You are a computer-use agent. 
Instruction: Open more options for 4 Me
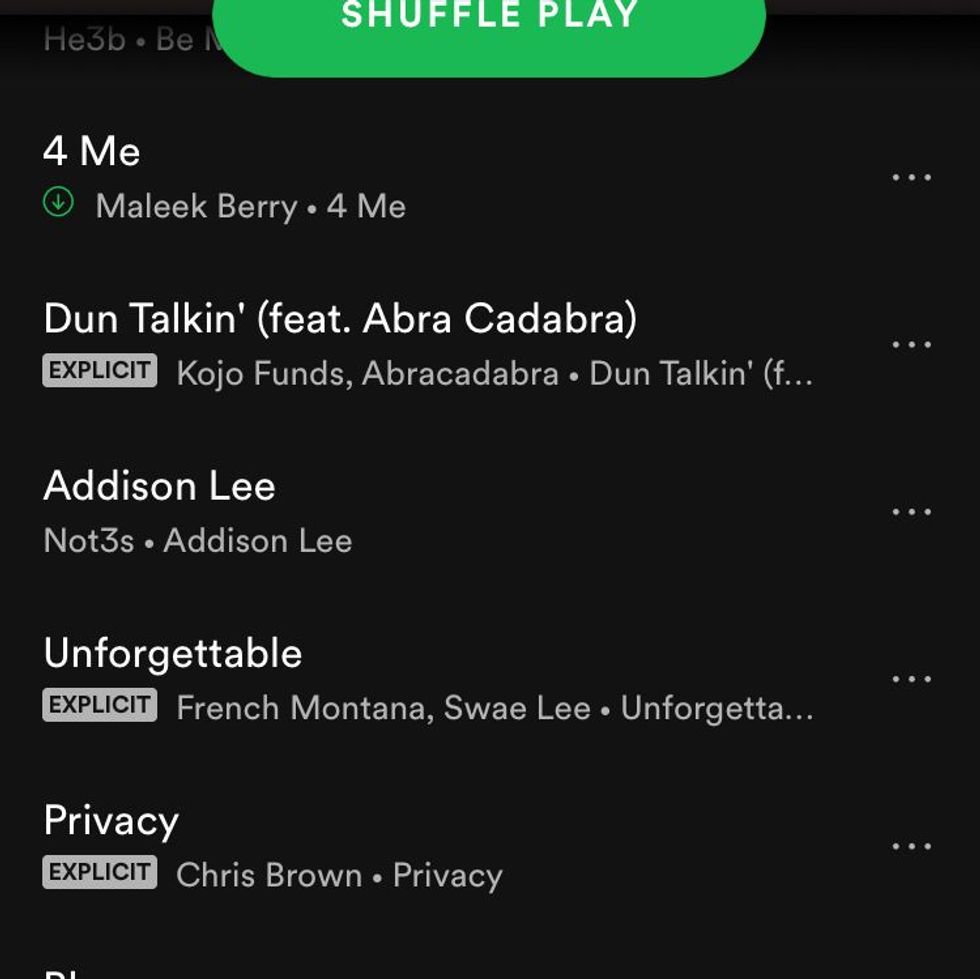click(911, 178)
